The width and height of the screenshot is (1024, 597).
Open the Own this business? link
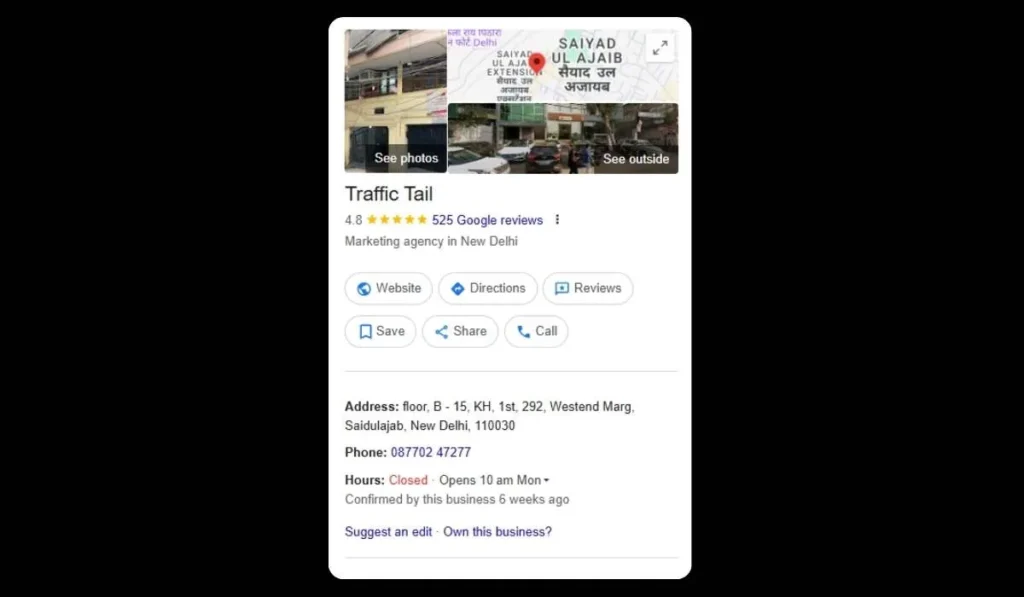[497, 532]
